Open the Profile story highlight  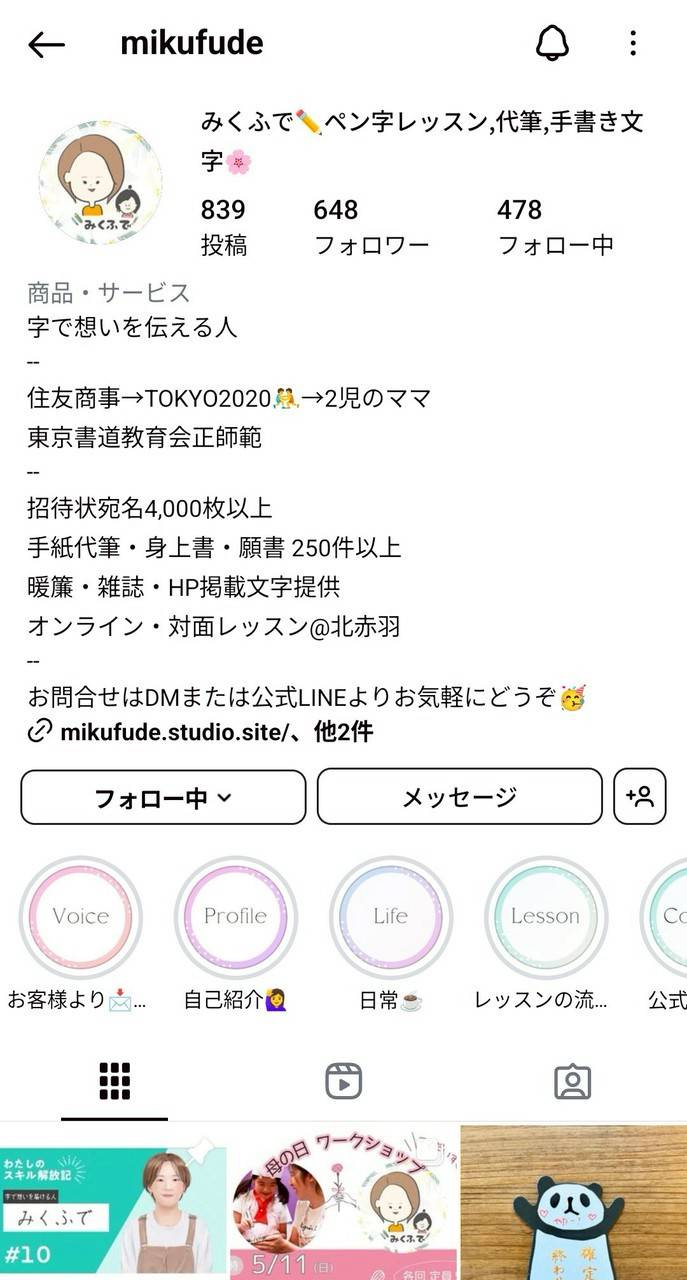click(236, 916)
